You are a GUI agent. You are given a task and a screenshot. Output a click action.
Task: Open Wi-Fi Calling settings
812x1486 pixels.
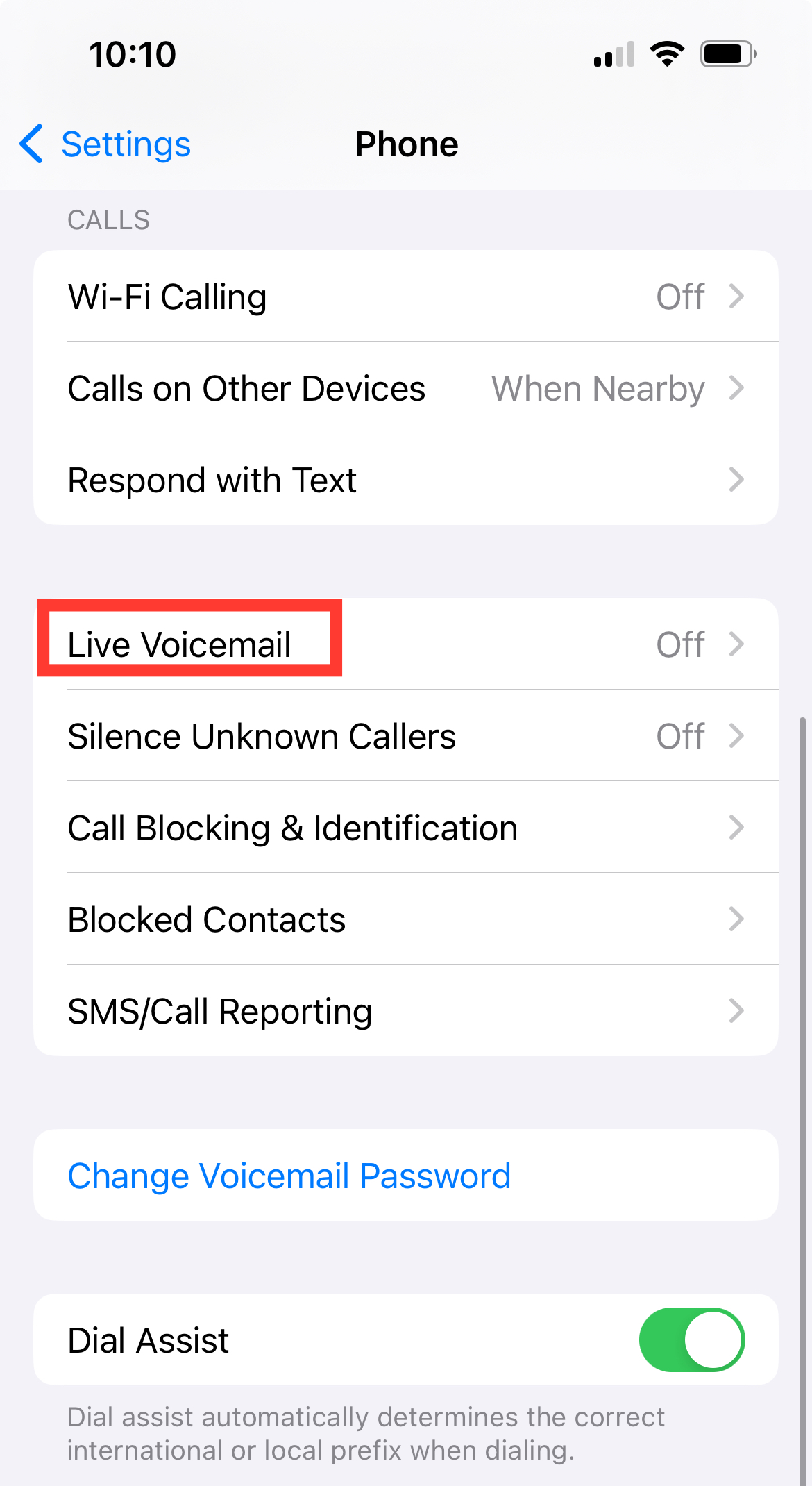tap(406, 297)
